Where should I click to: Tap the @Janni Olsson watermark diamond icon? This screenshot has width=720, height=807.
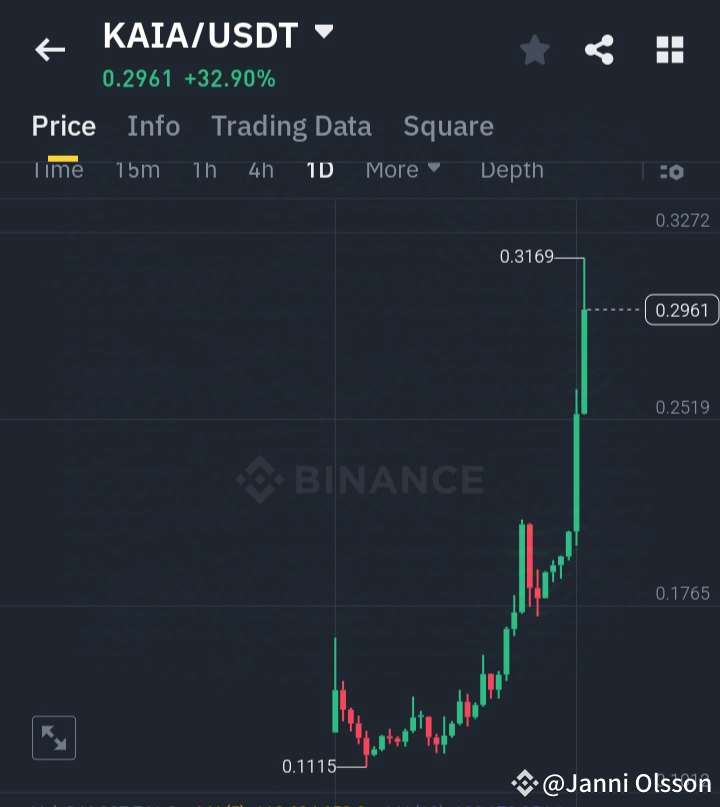click(x=524, y=783)
